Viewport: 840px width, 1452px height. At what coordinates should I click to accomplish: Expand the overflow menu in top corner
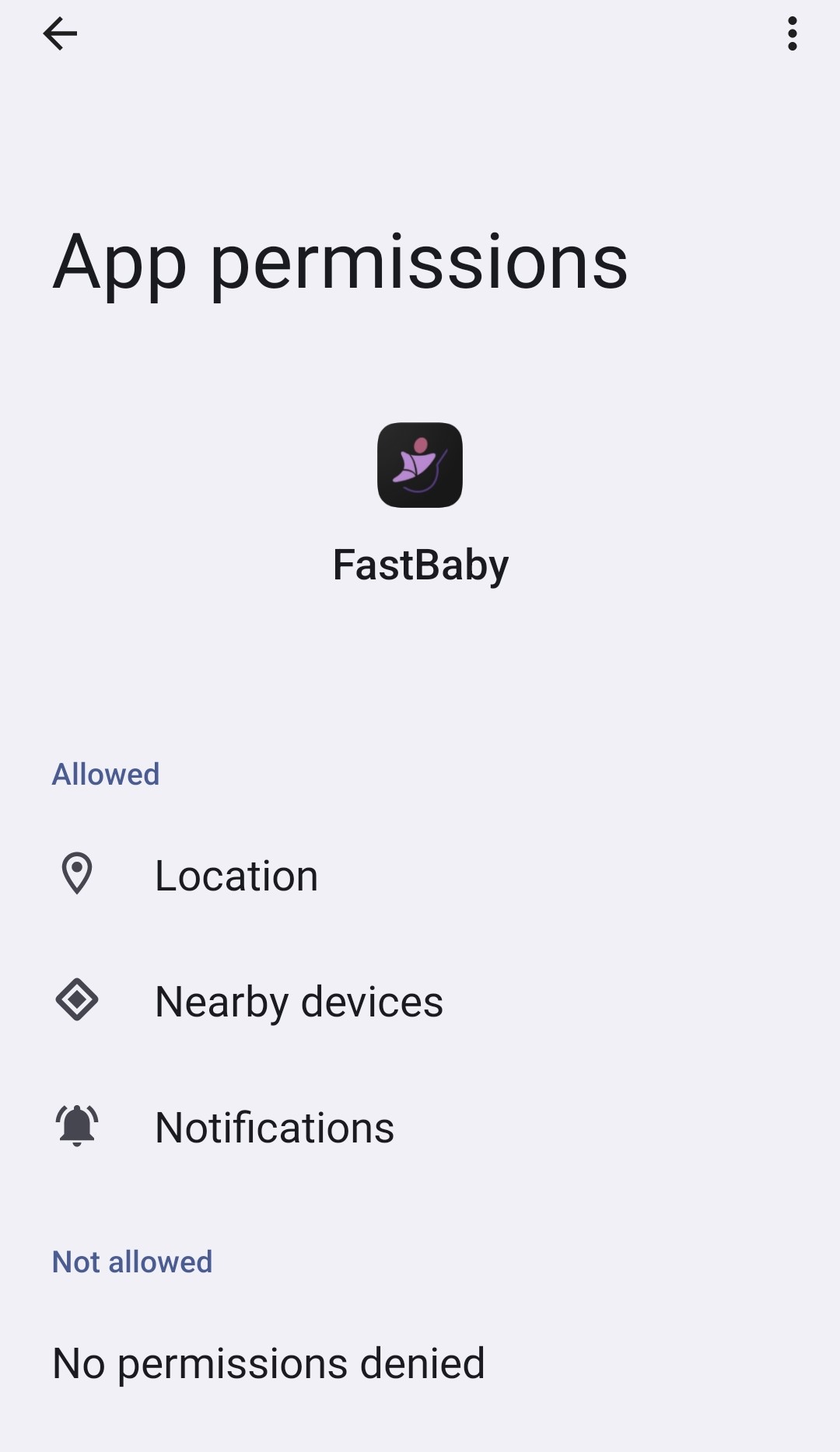792,33
